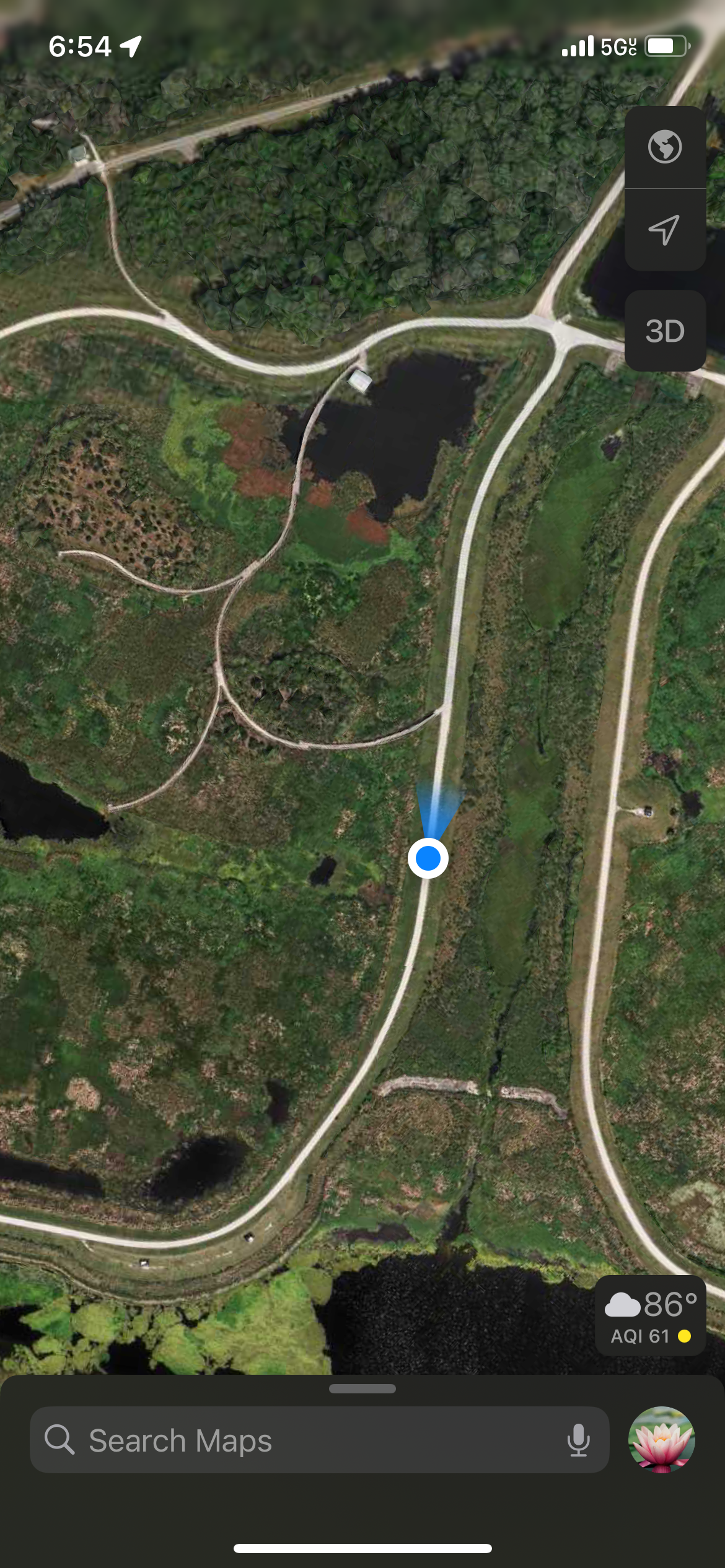
Task: Tap the location tracking arrow button
Action: (x=665, y=230)
